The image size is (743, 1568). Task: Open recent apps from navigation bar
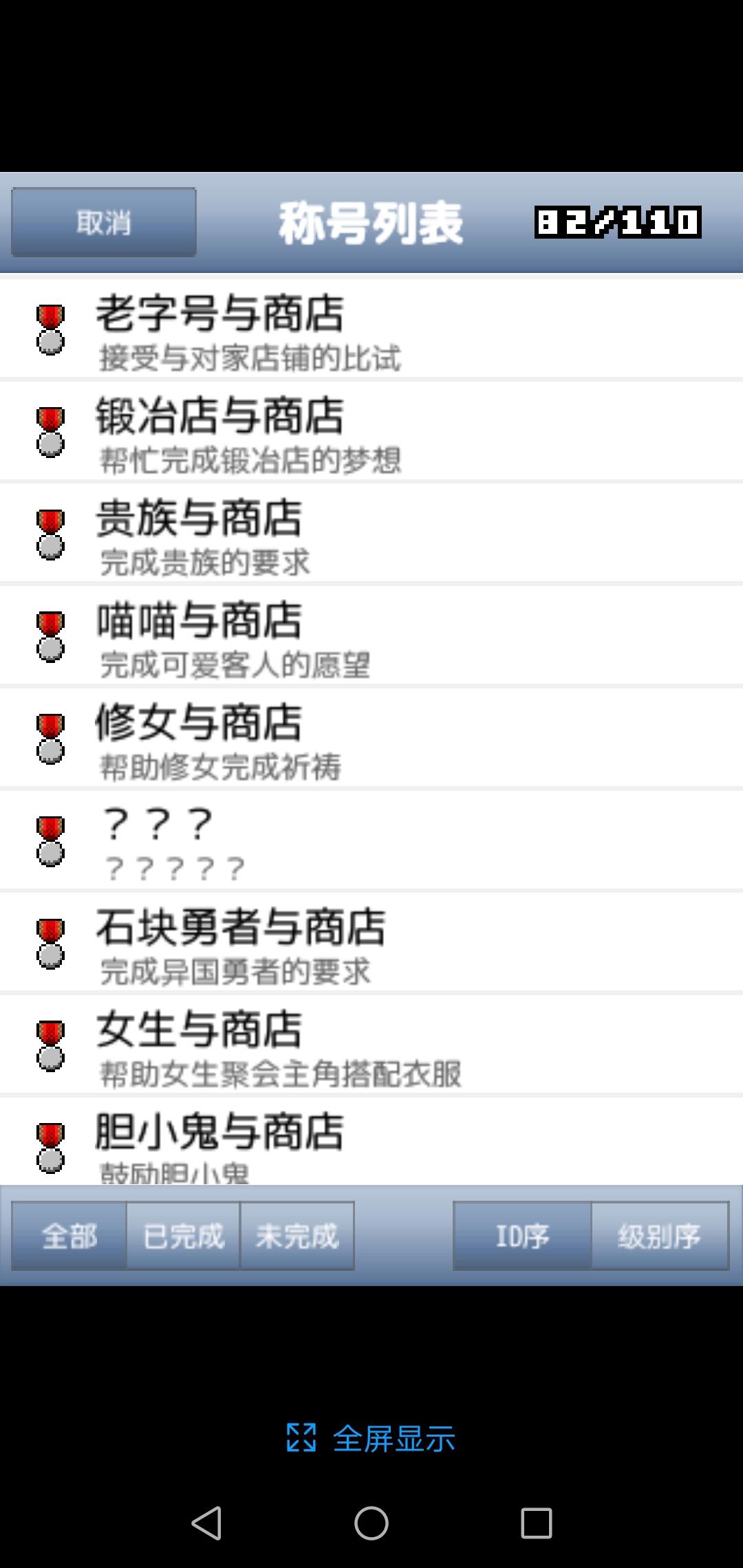pos(536,1523)
